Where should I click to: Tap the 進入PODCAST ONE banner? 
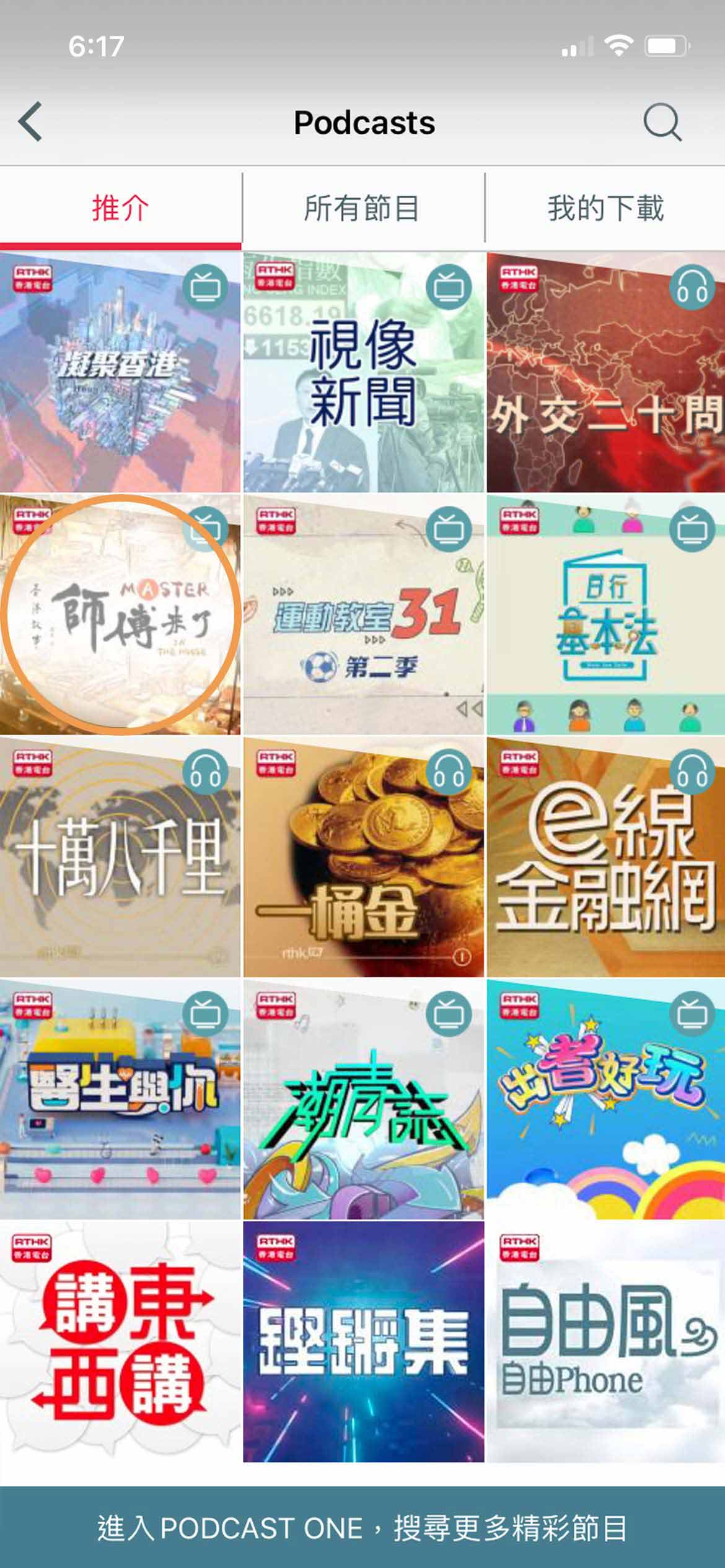coord(362,1528)
